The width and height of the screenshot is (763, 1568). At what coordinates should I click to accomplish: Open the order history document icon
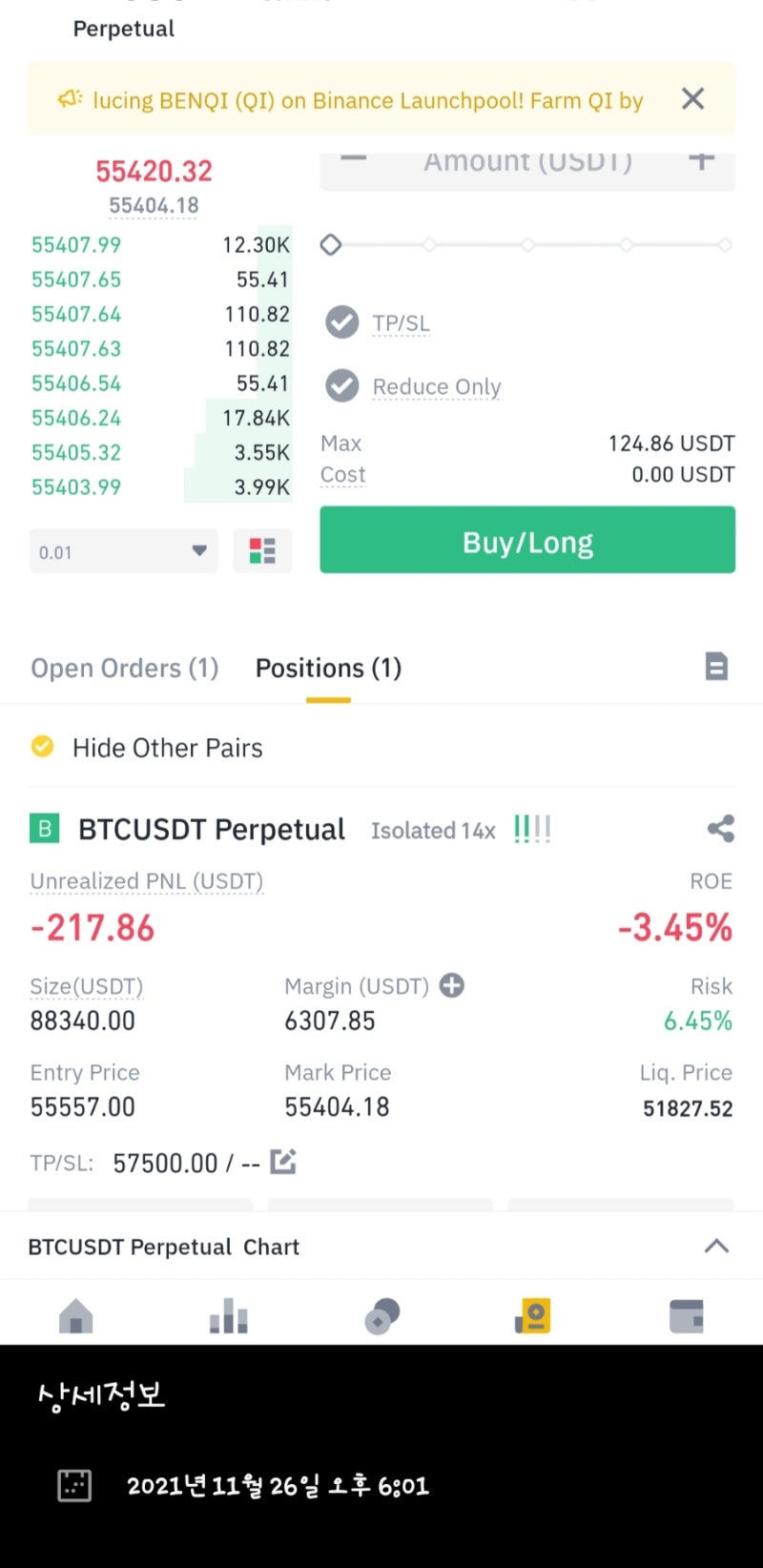coord(716,666)
